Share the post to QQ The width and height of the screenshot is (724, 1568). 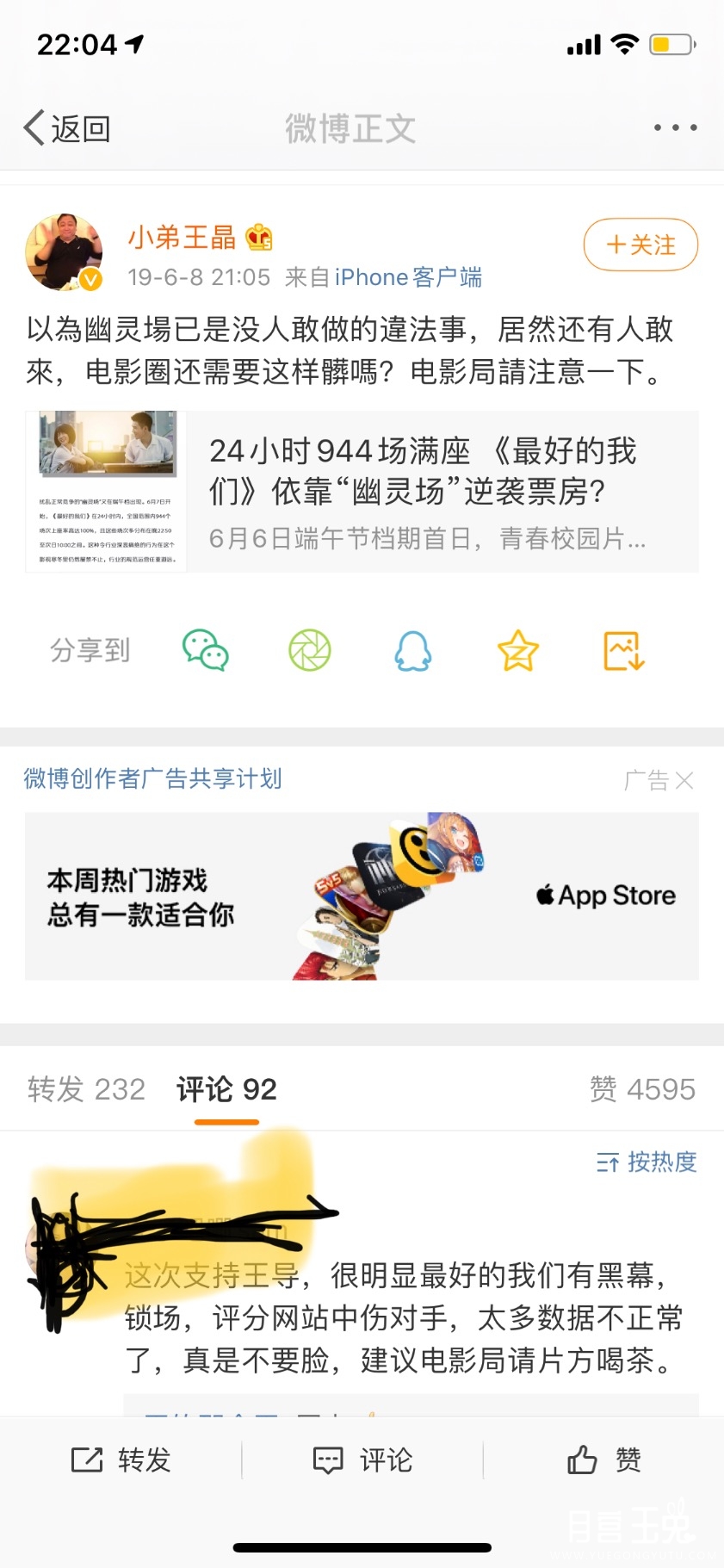tap(413, 650)
